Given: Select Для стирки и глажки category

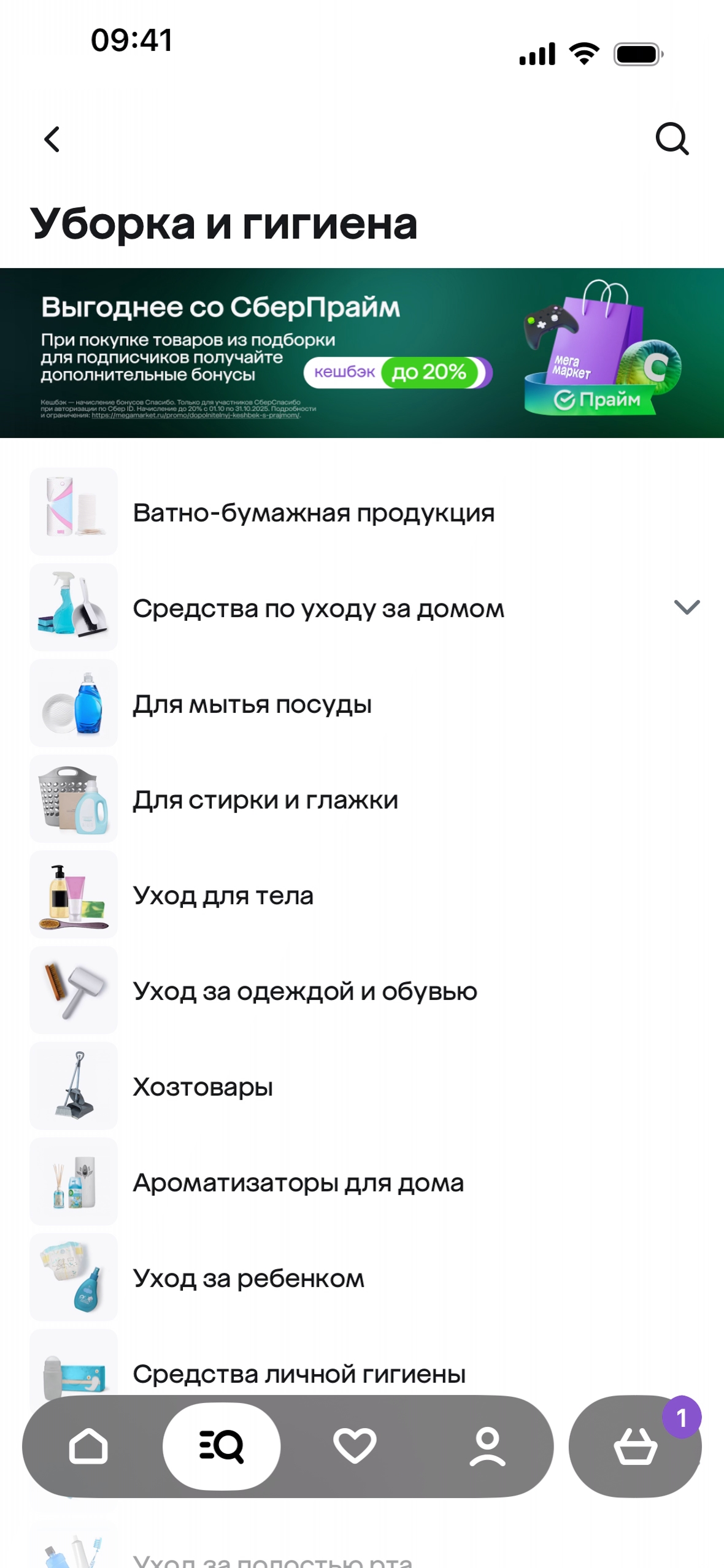Looking at the screenshot, I should 265,800.
